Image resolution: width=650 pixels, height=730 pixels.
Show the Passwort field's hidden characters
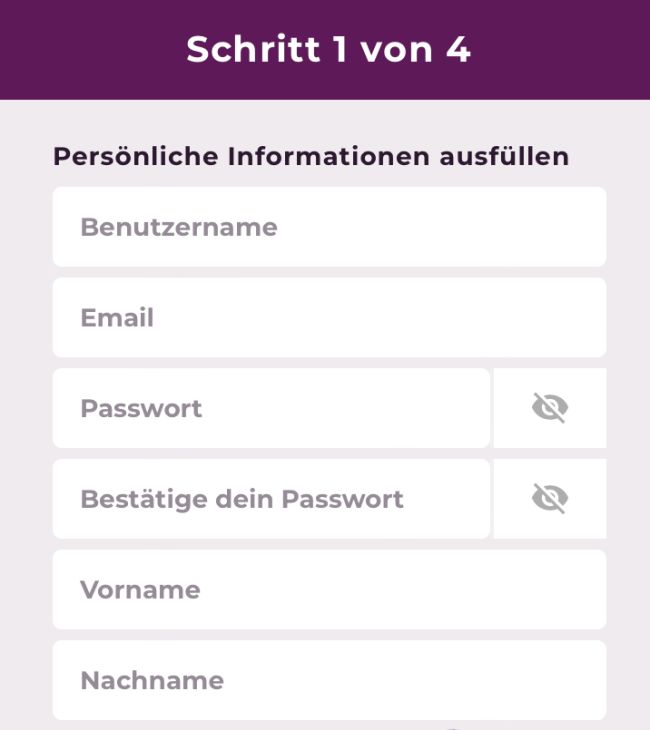click(x=550, y=408)
